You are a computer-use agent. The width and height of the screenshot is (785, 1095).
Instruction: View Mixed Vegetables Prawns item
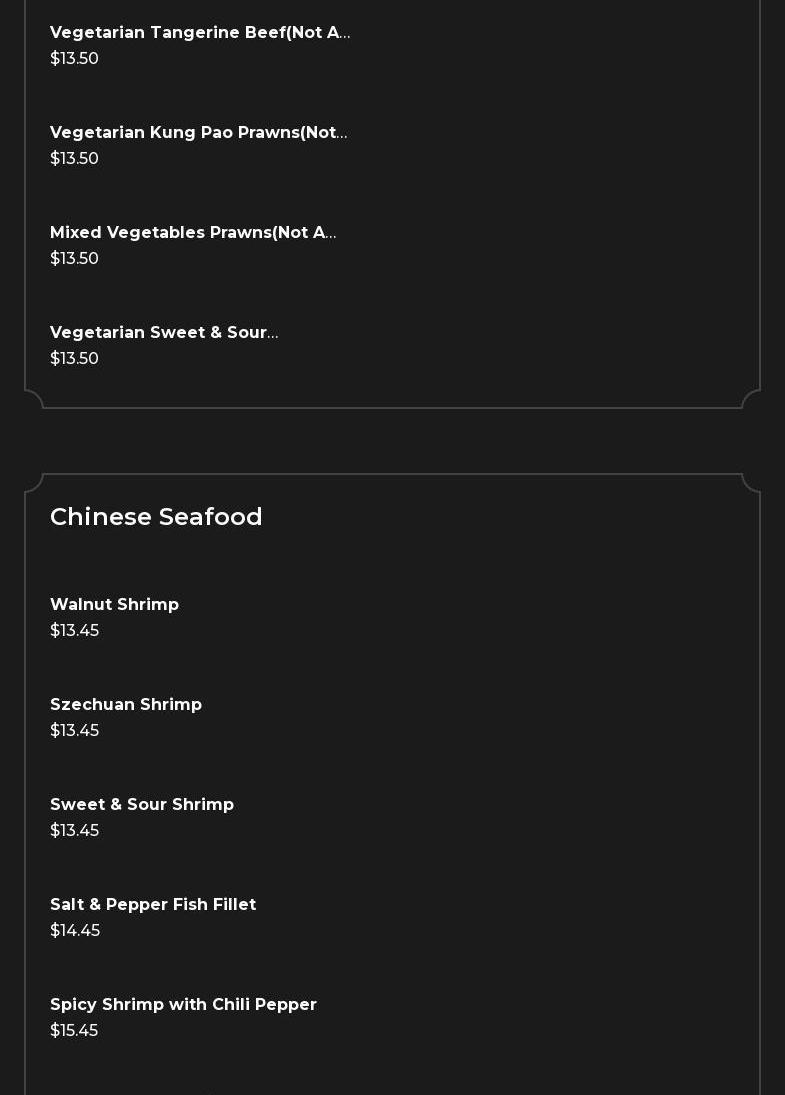pos(193,233)
